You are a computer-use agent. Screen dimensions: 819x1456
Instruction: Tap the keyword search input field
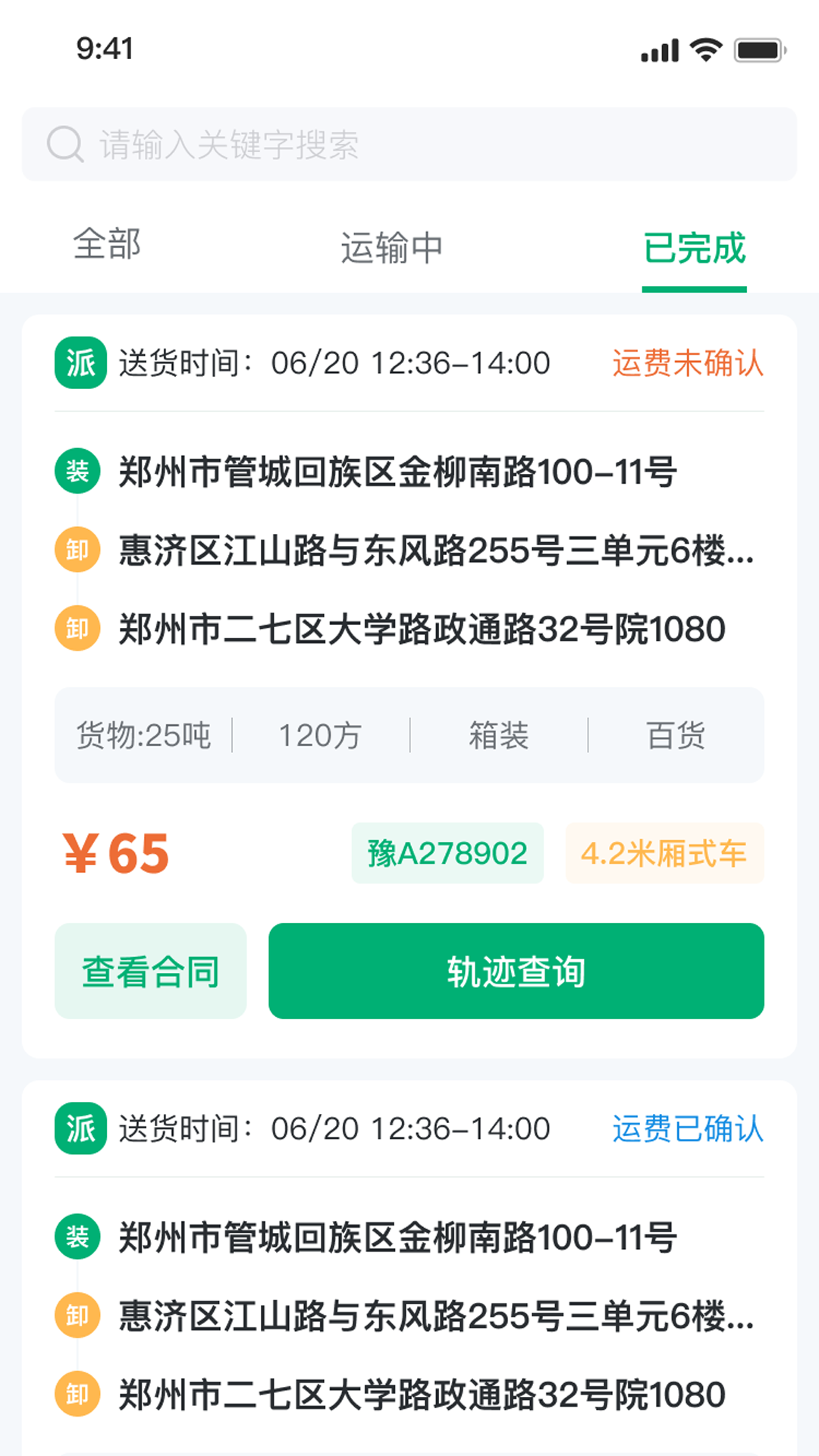pos(409,145)
